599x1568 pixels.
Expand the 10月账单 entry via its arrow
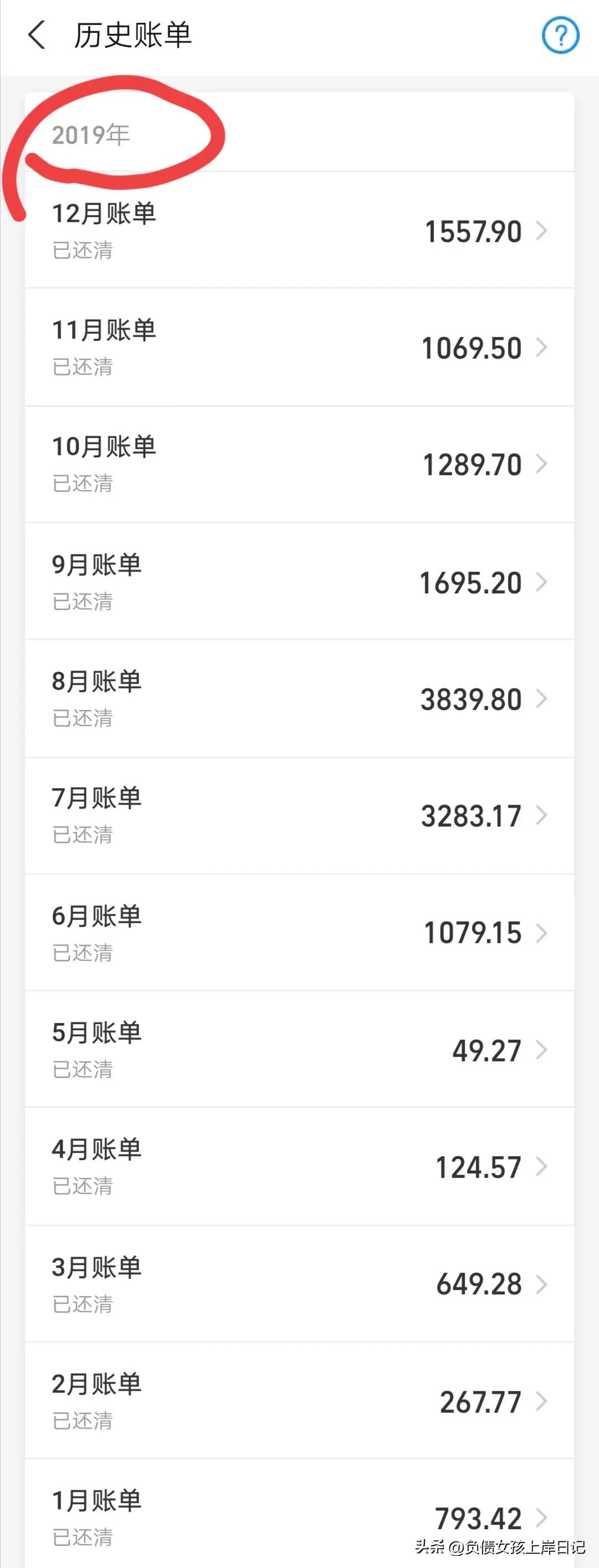click(541, 465)
